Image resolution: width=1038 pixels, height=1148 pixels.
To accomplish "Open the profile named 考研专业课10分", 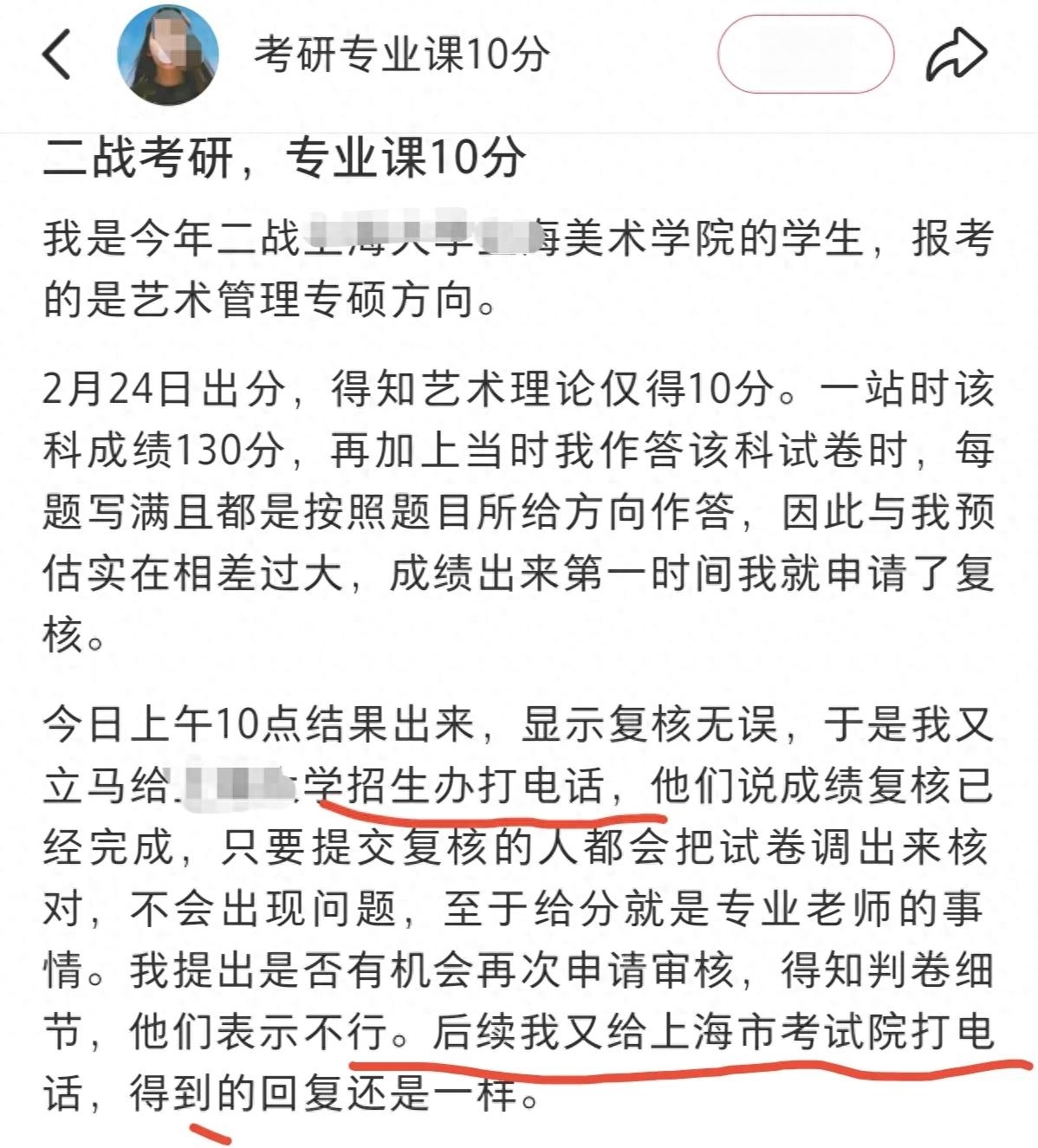I will [401, 55].
